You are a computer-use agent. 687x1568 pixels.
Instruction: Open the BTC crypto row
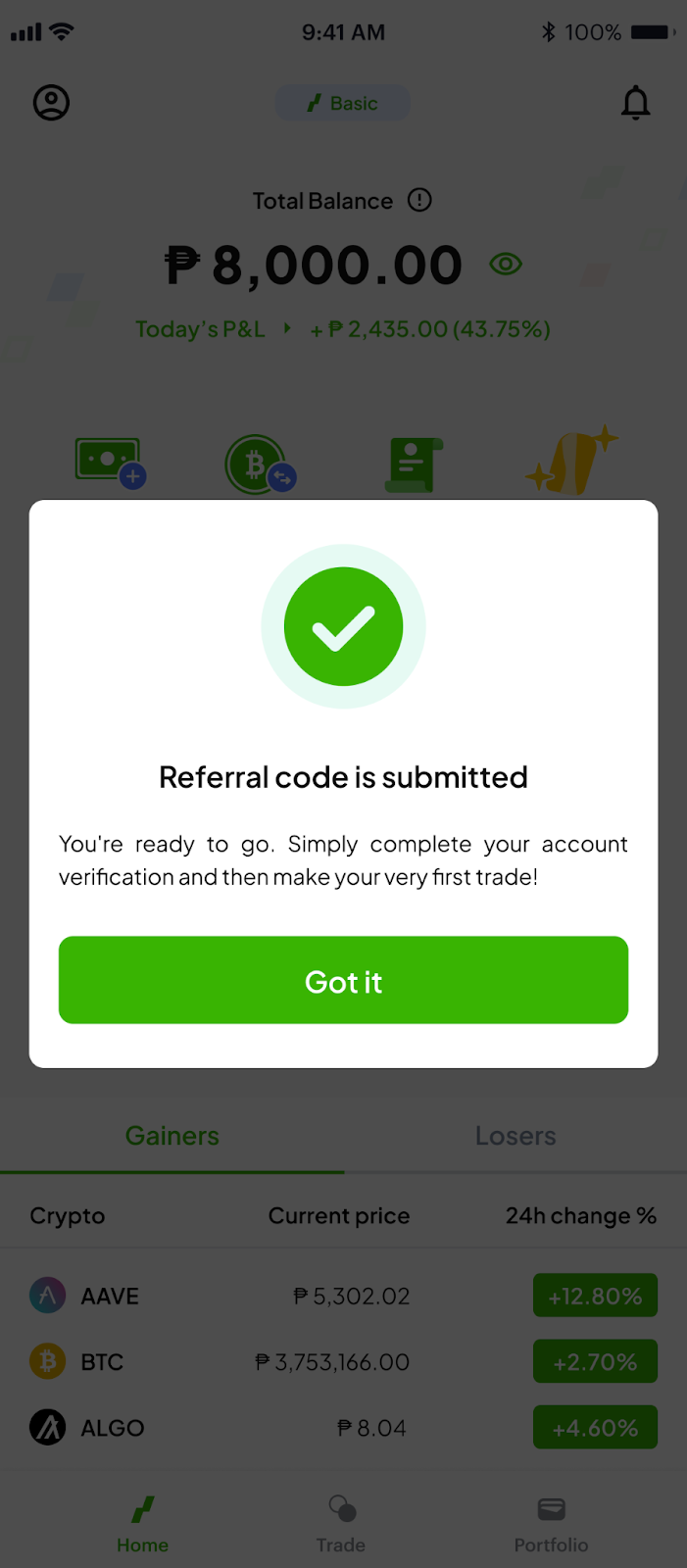[x=343, y=1361]
